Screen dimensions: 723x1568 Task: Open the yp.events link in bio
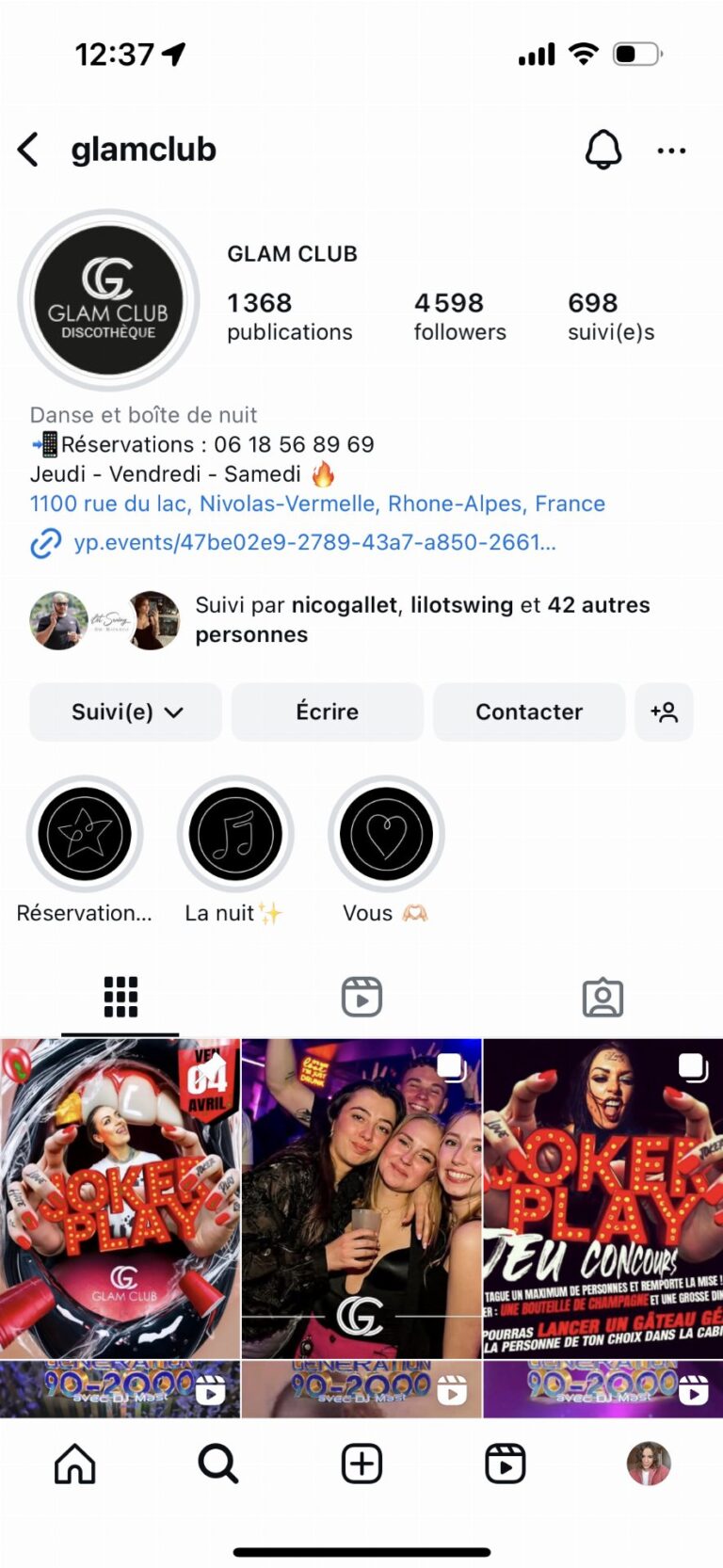pos(314,543)
